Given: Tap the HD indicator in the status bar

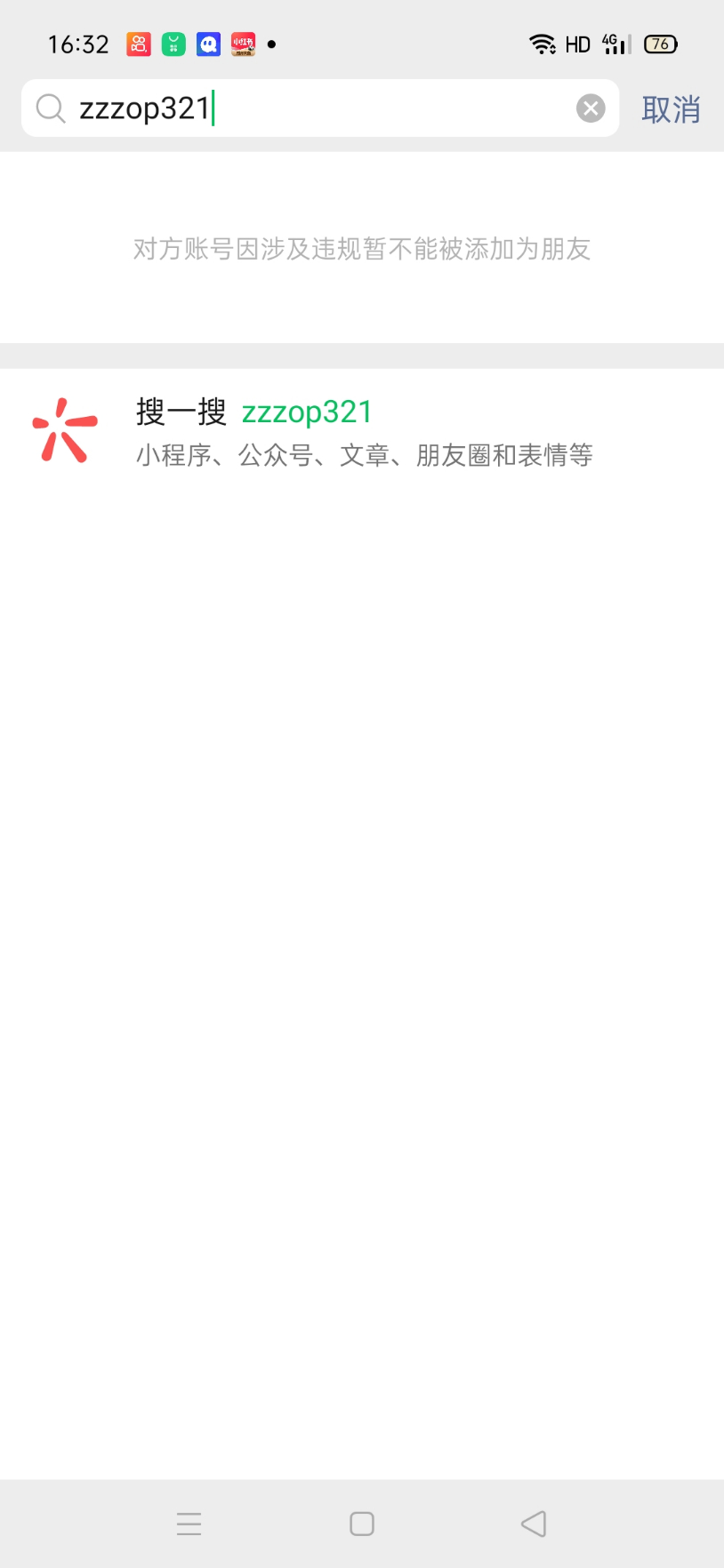Looking at the screenshot, I should [576, 44].
